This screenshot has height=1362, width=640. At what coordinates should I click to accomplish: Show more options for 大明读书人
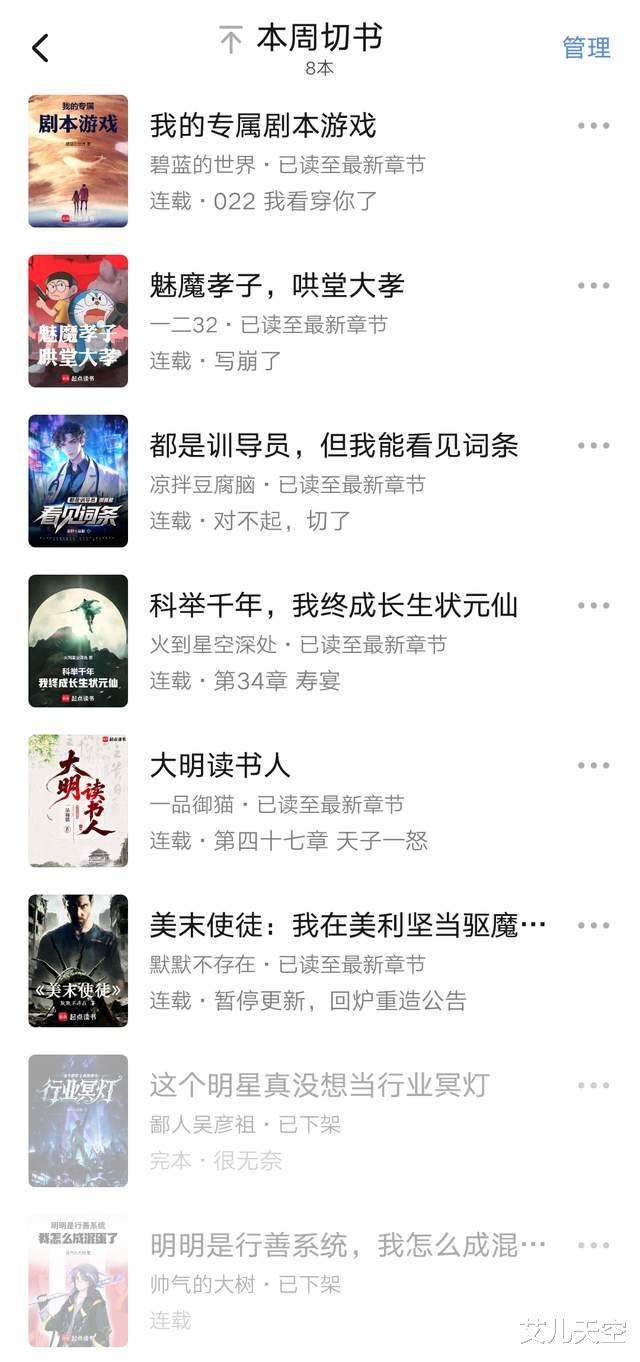click(593, 766)
